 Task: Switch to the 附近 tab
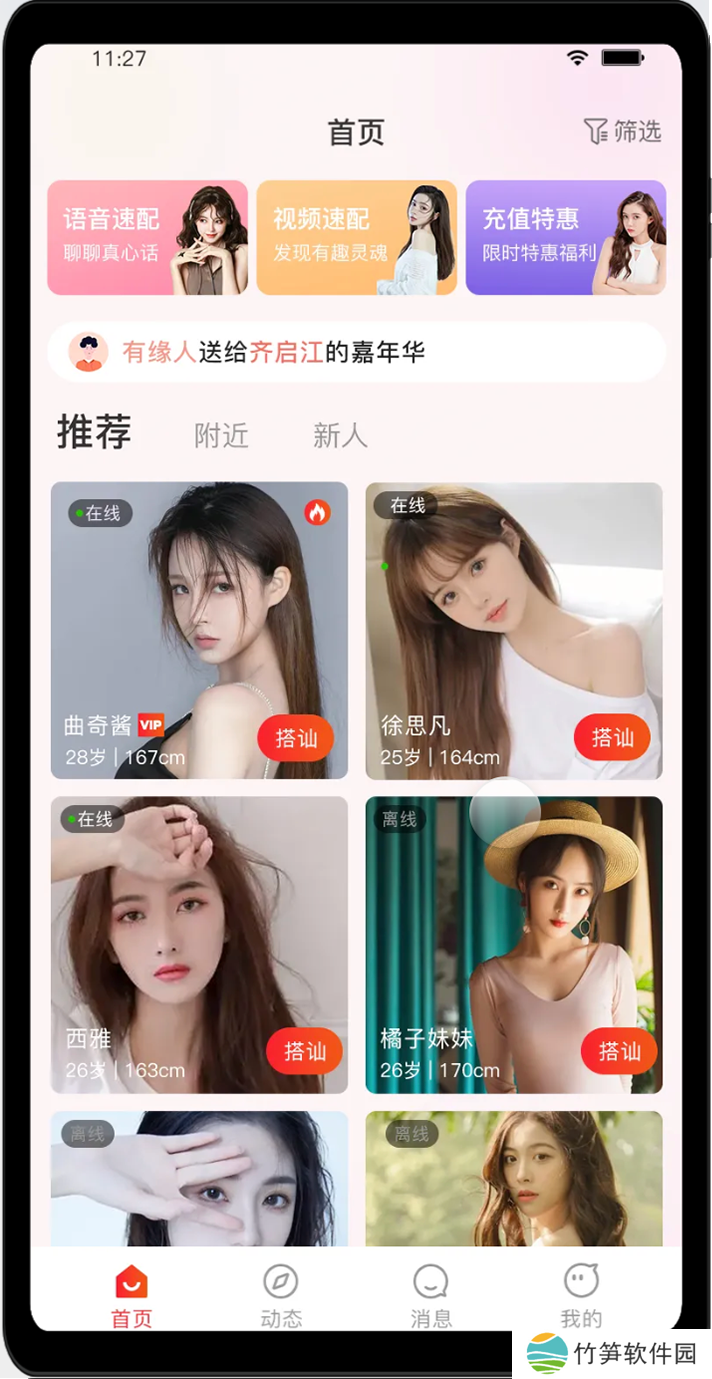(x=221, y=436)
